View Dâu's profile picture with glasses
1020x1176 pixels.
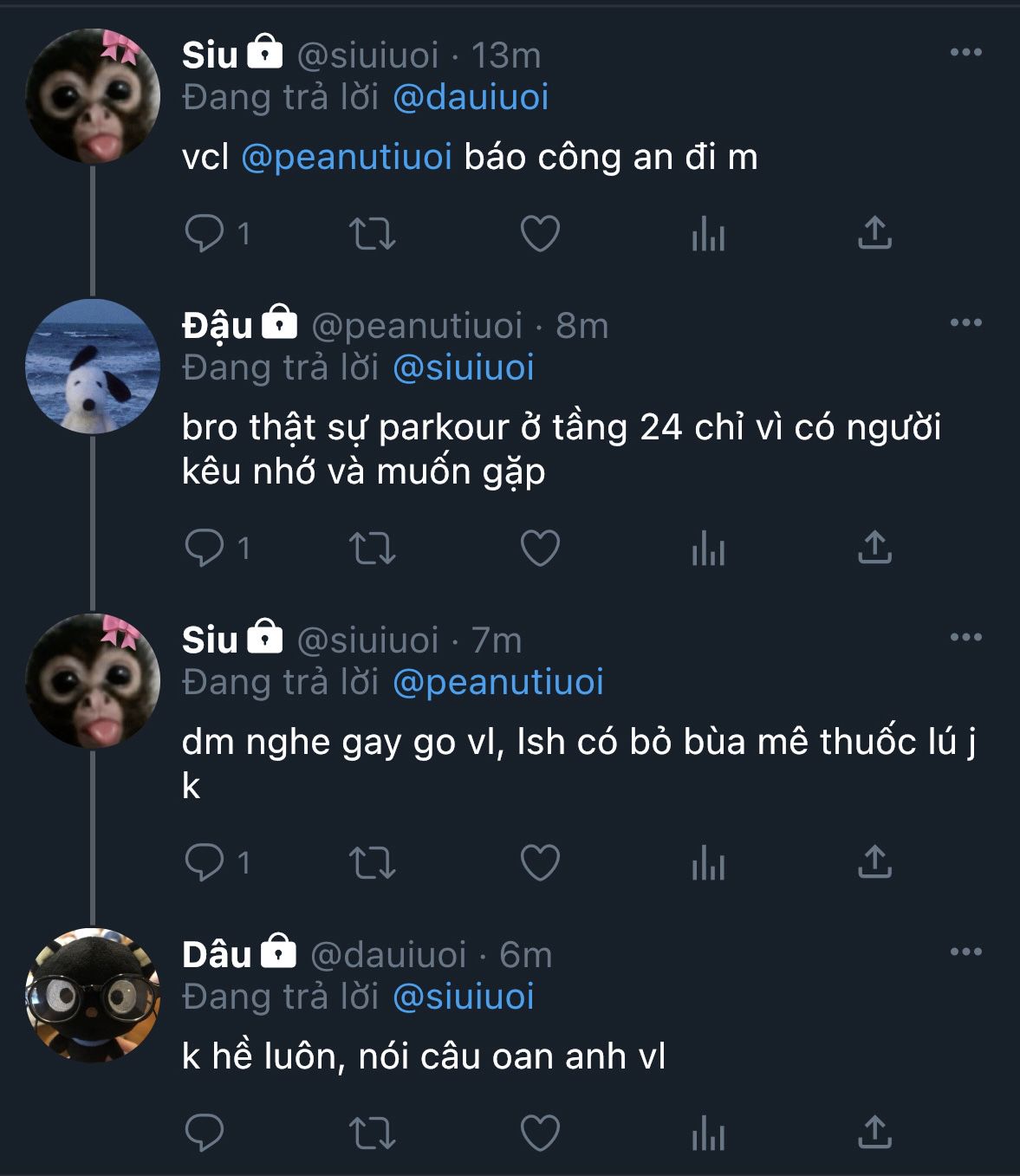coord(93,993)
